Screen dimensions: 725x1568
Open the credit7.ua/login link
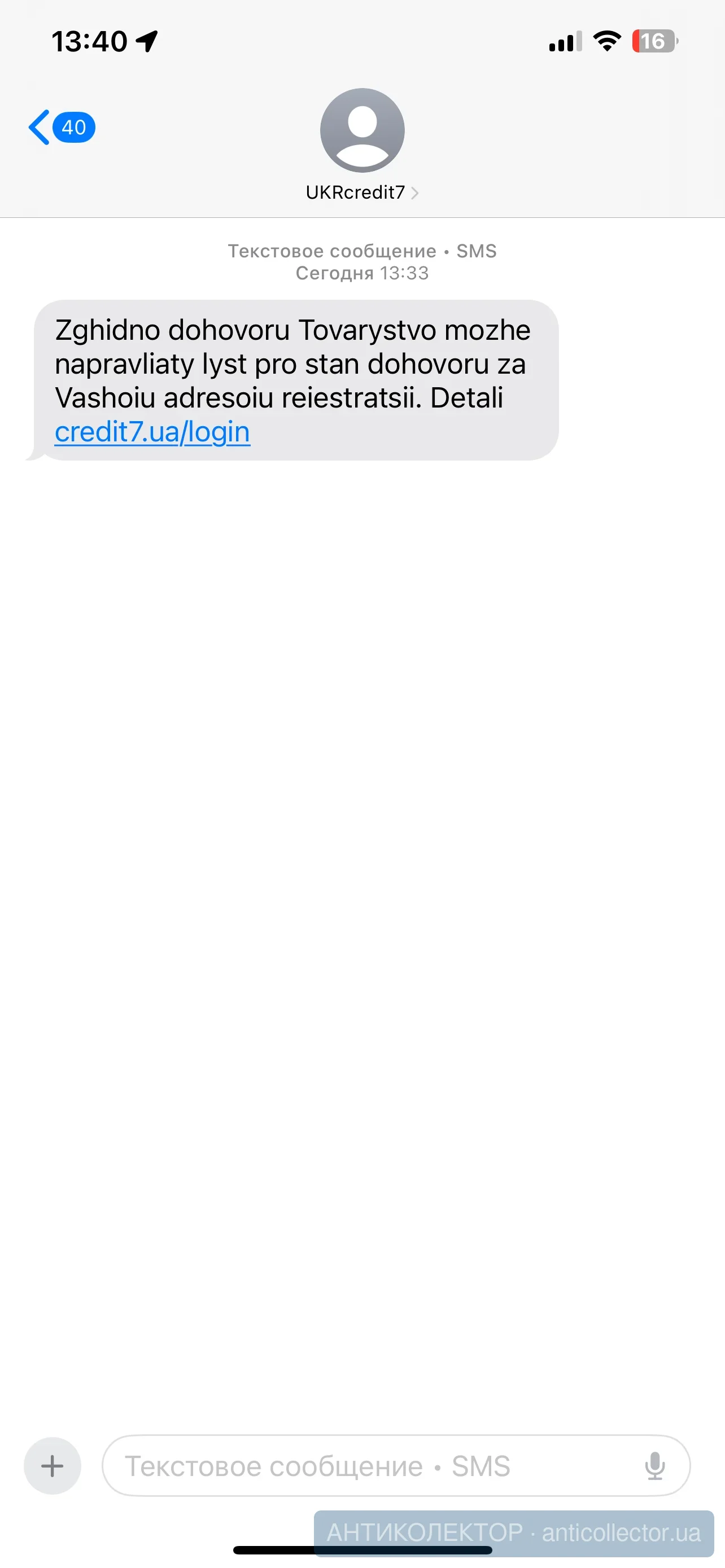tap(152, 432)
